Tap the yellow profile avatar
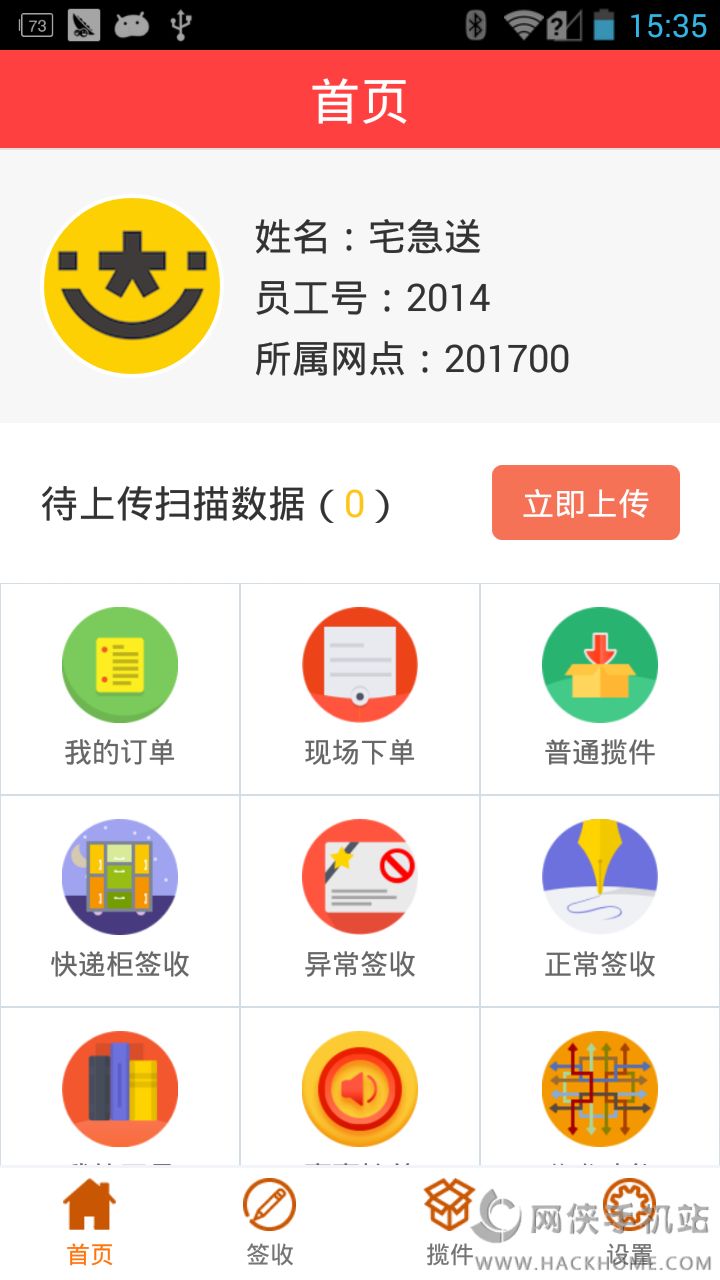 132,286
